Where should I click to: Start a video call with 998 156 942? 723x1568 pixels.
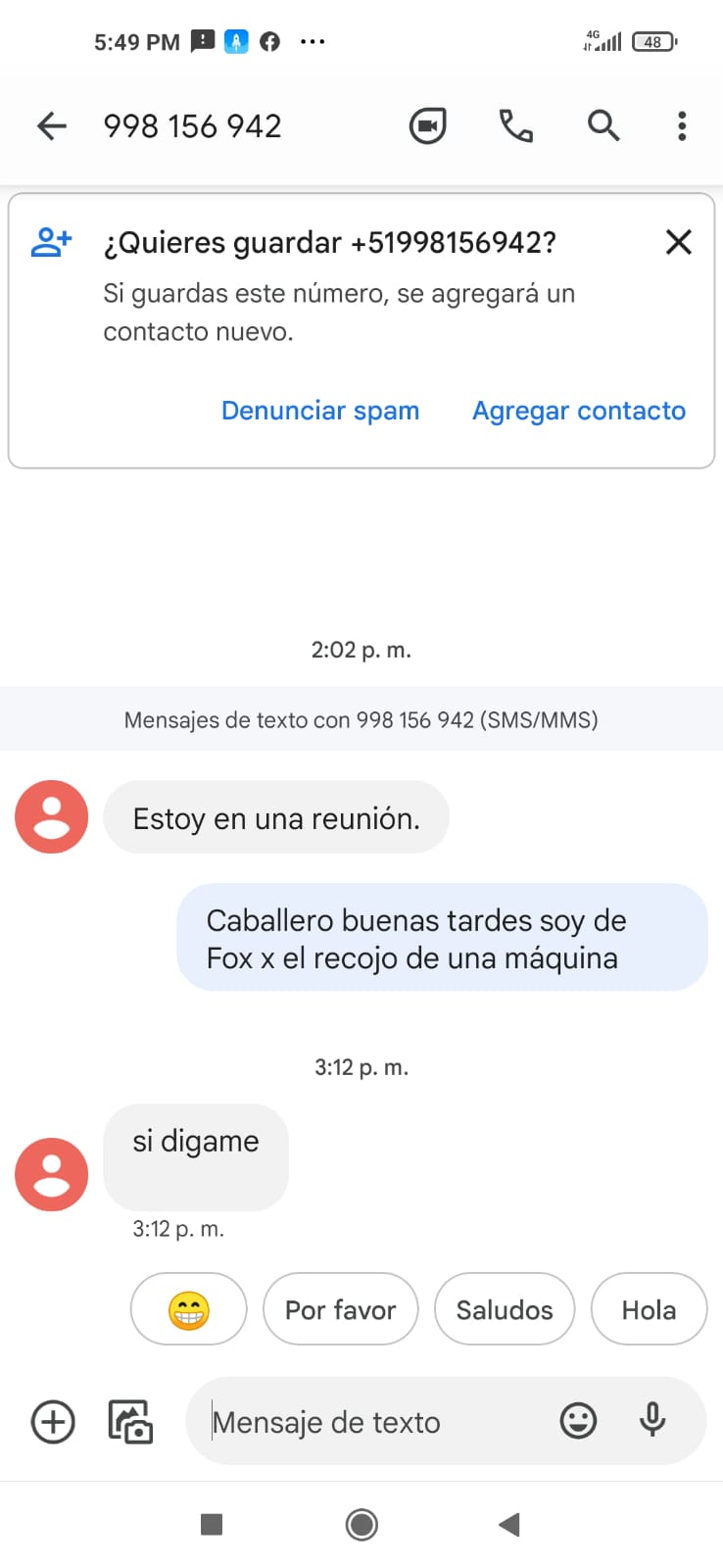click(427, 125)
